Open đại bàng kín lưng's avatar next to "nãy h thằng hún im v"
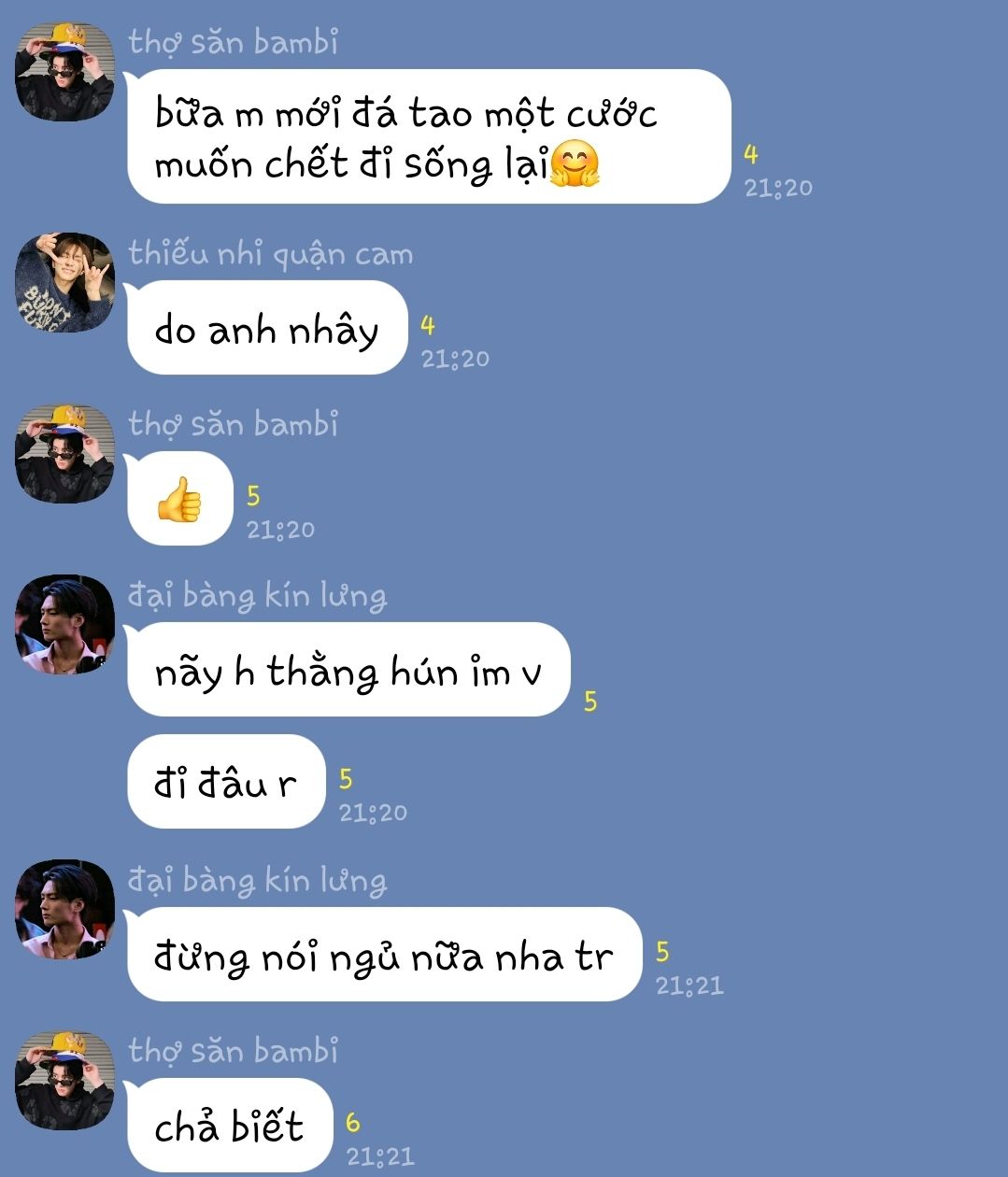This screenshot has width=1008, height=1177. pos(64,625)
